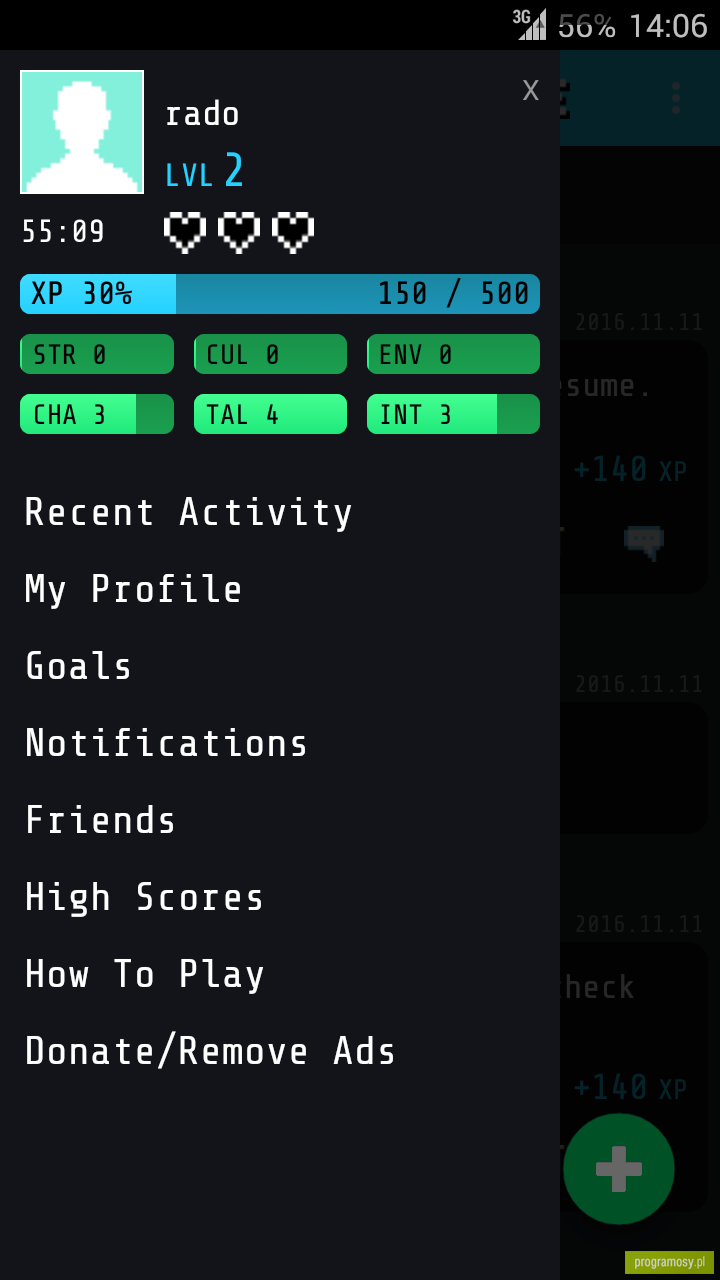720x1280 pixels.
Task: Open the three-dot overflow menu
Action: pos(676,98)
